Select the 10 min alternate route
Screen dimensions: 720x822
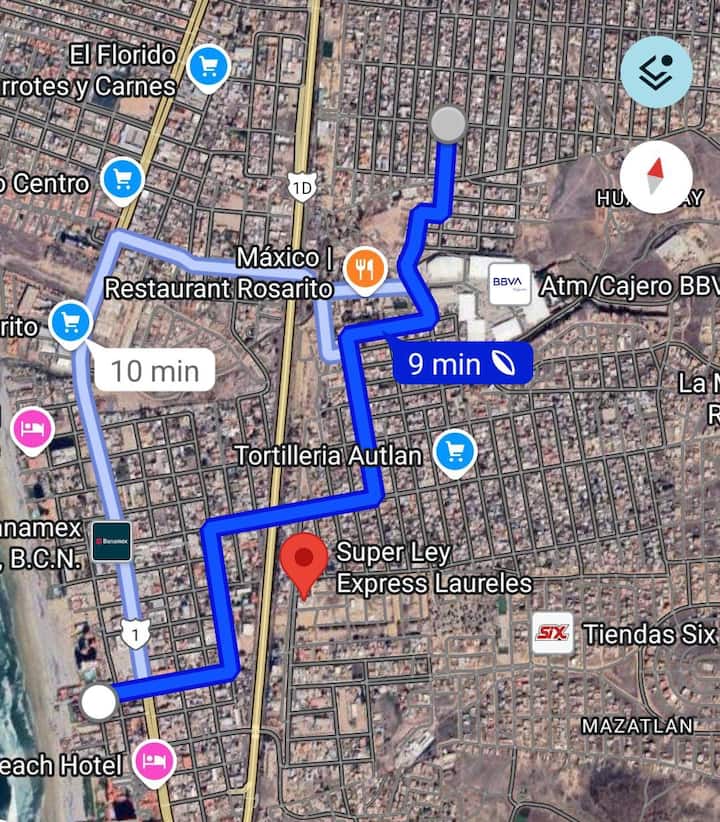[x=154, y=370]
